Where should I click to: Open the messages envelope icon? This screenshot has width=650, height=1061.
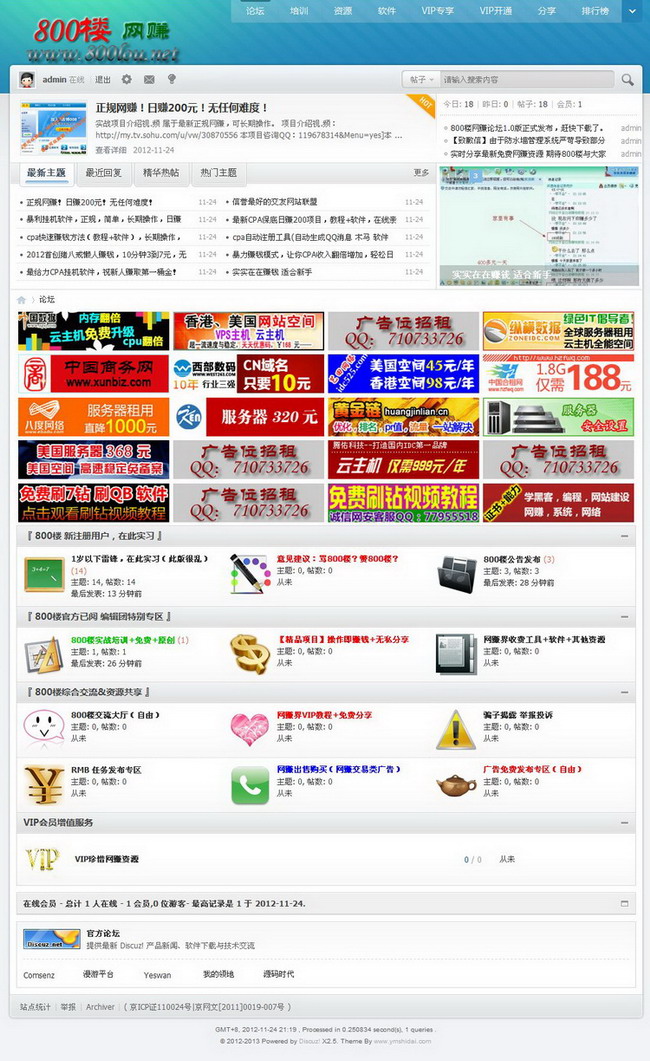tap(149, 79)
